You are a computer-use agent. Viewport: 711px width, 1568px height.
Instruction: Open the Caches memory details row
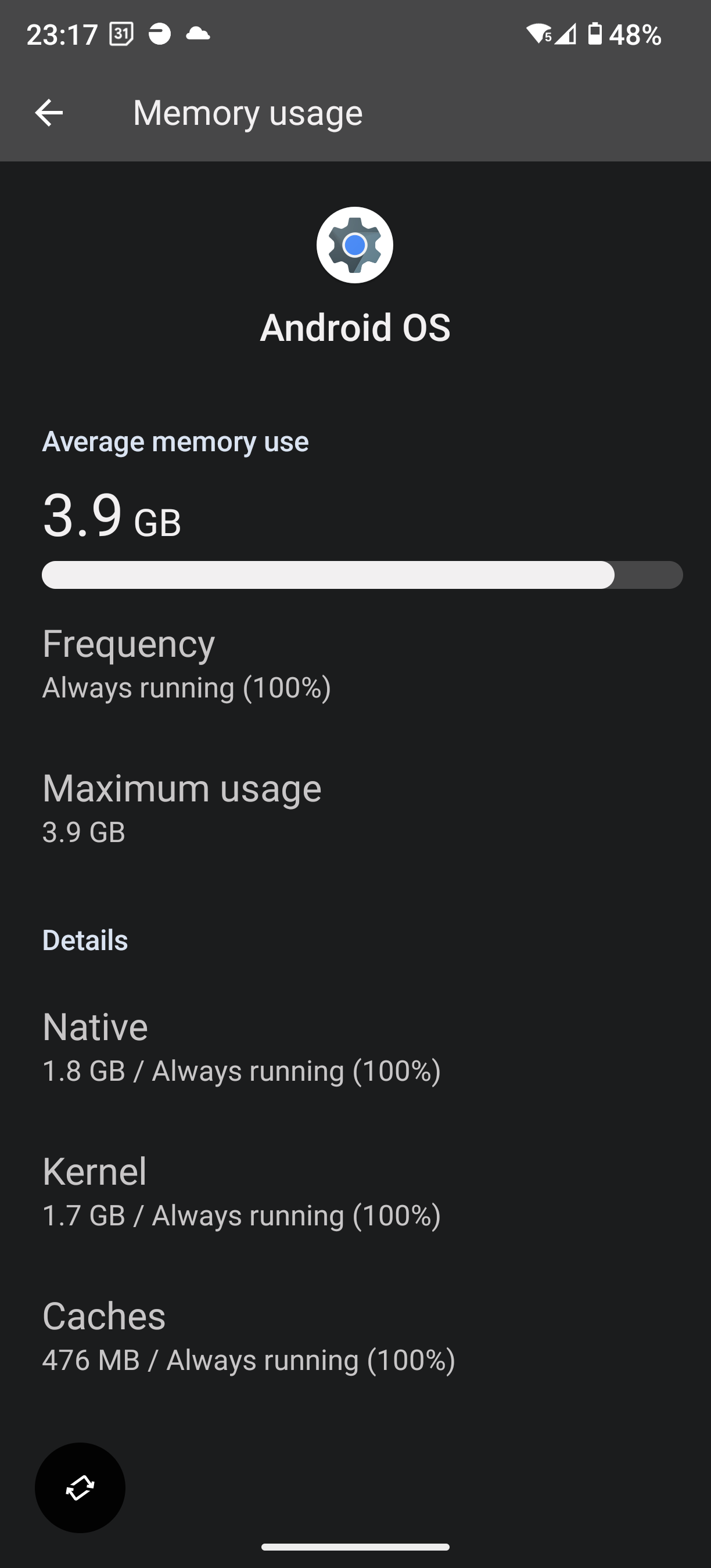355,1336
